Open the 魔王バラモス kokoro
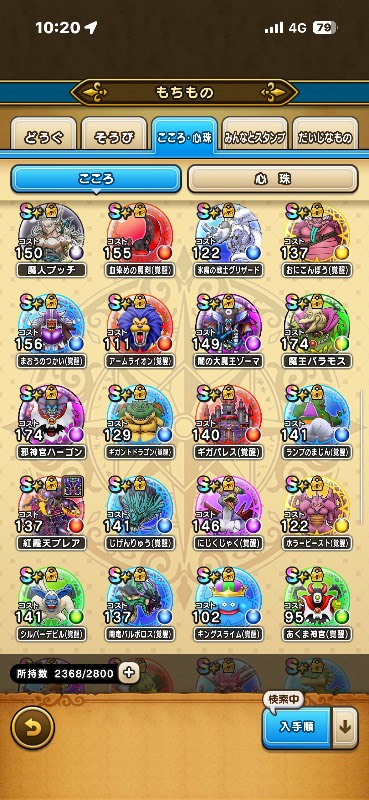The height and width of the screenshot is (800, 369). coord(317,331)
